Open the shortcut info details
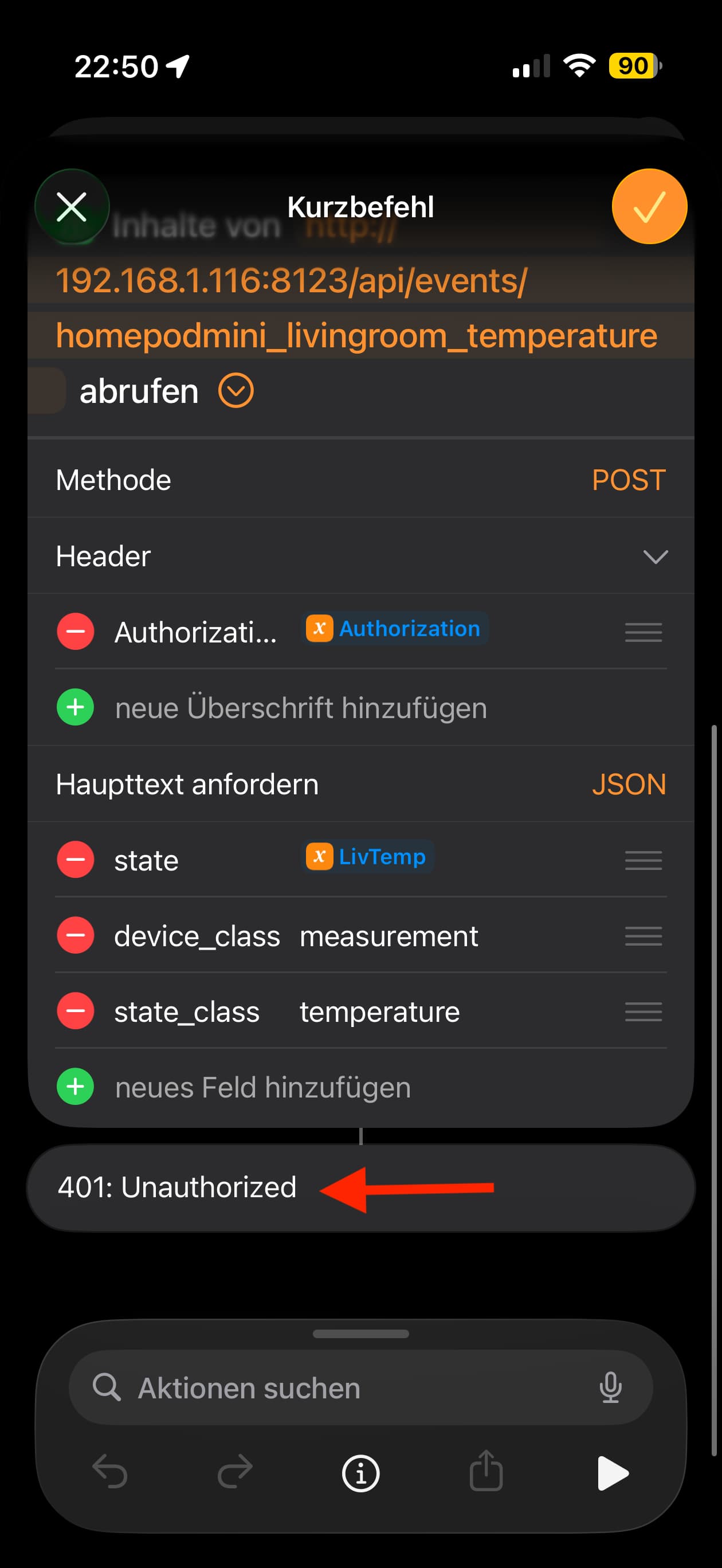Viewport: 722px width, 1568px height. 360,1473
